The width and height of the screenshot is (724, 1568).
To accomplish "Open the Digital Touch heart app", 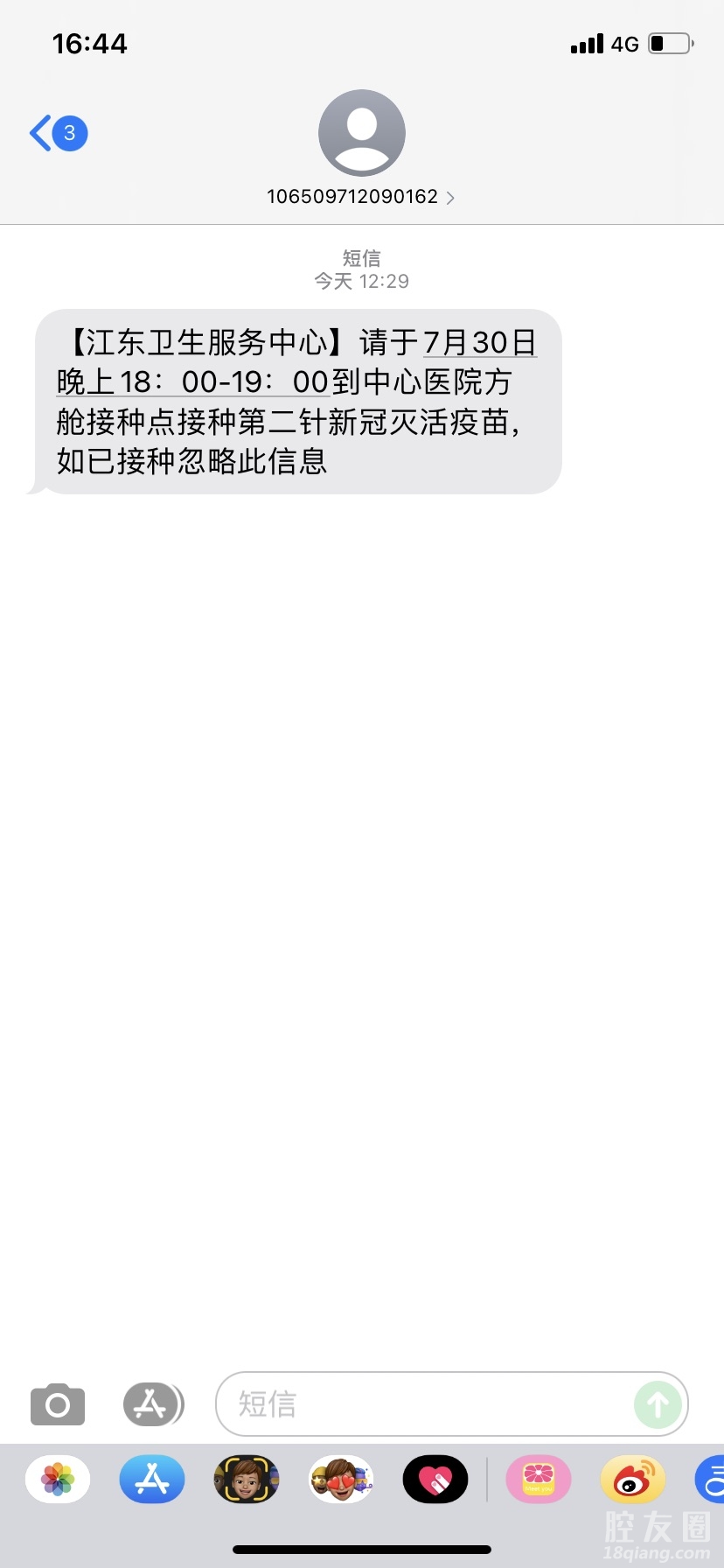I will tap(435, 1480).
